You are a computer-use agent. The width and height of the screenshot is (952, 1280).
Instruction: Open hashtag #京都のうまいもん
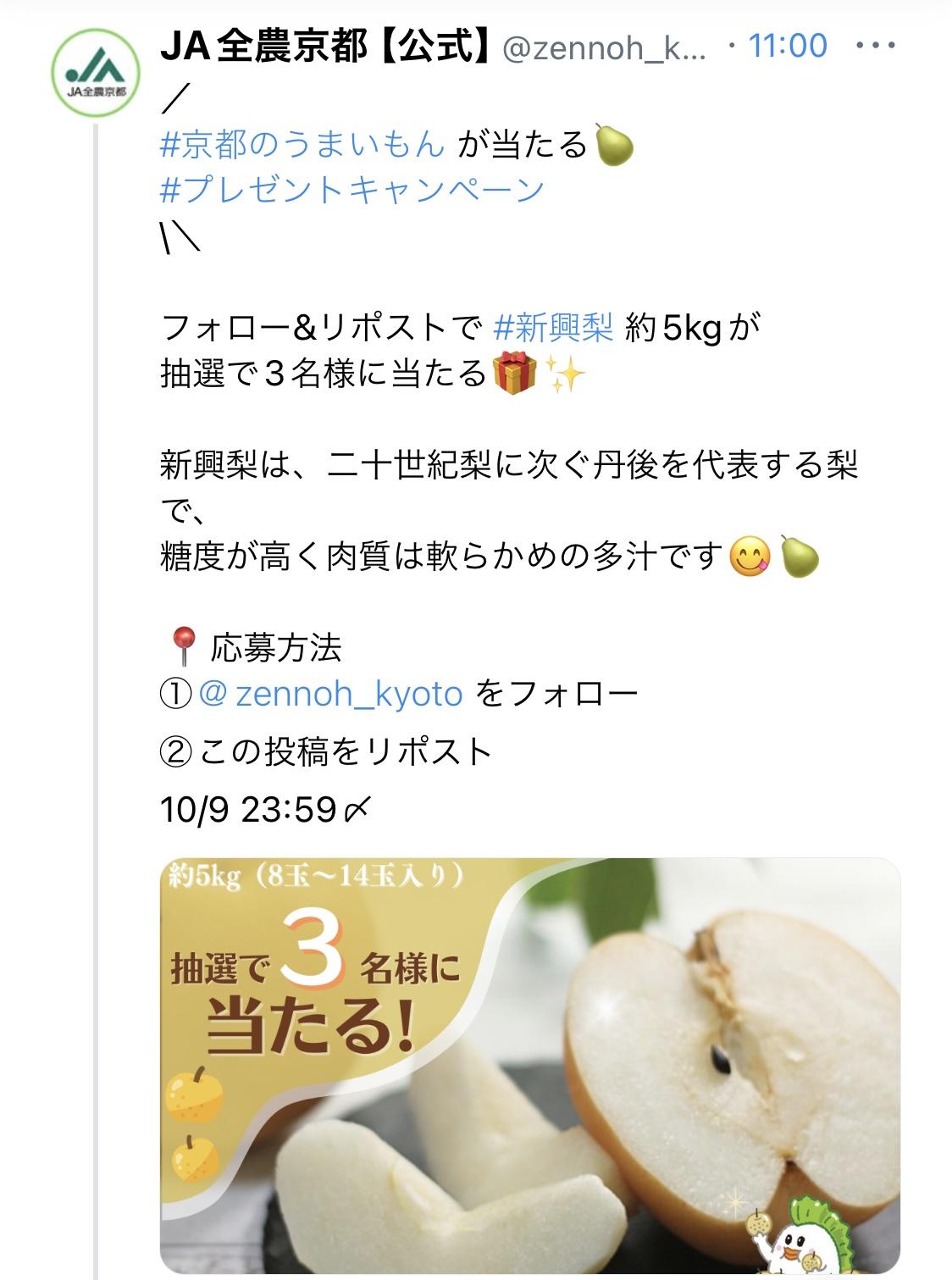click(x=302, y=146)
